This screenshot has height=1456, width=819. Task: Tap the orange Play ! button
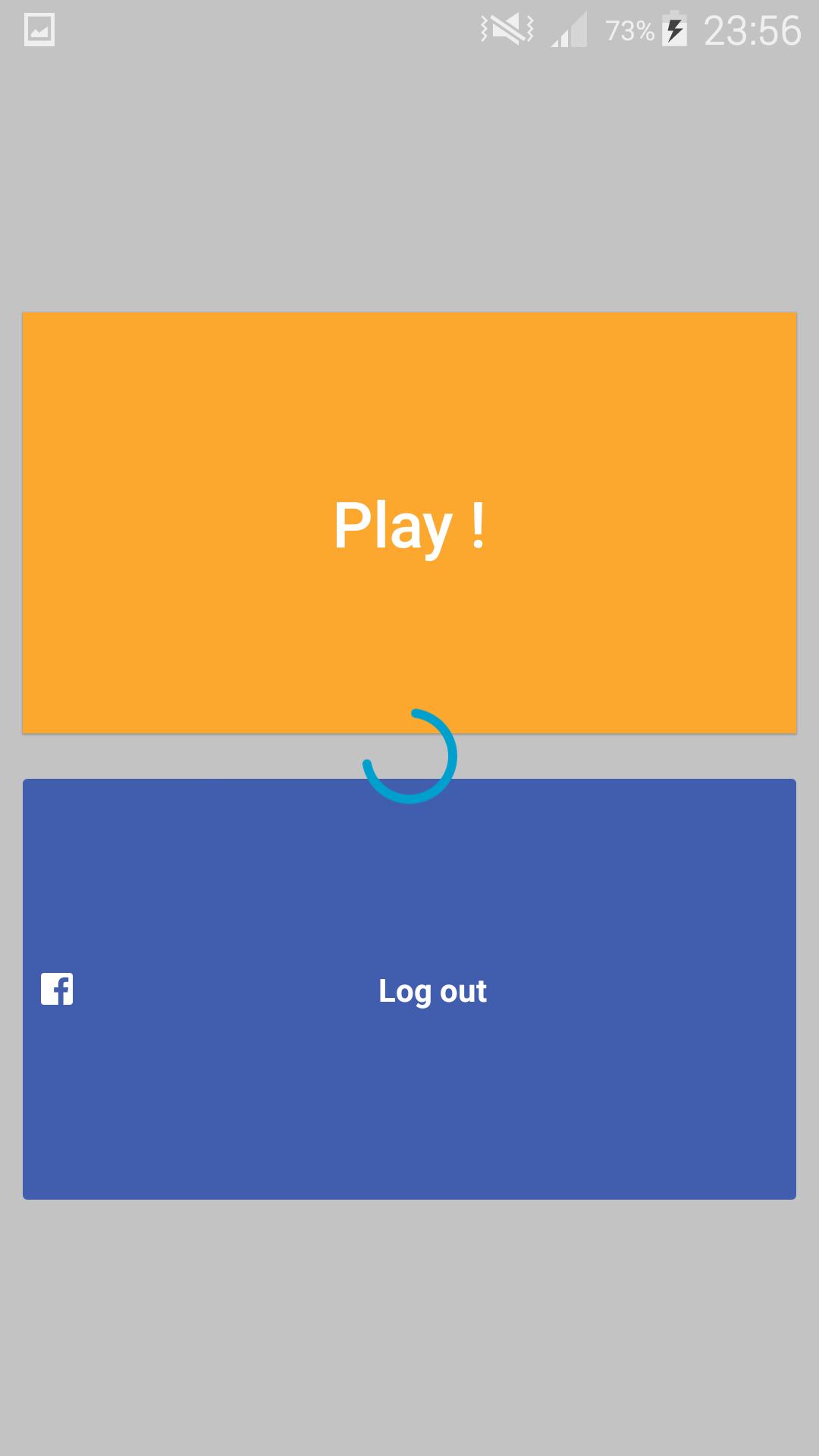pyautogui.click(x=409, y=523)
